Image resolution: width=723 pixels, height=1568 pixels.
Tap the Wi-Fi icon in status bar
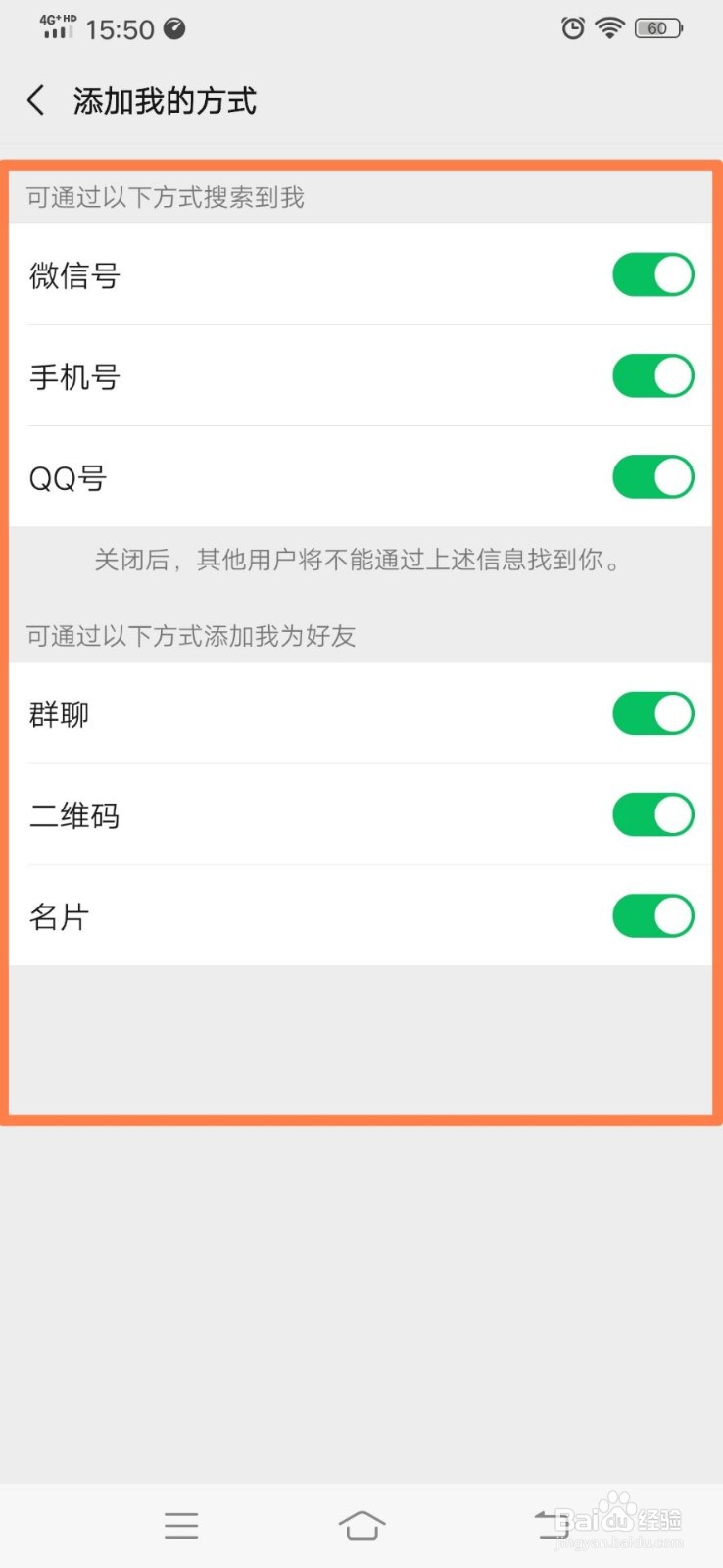click(609, 28)
